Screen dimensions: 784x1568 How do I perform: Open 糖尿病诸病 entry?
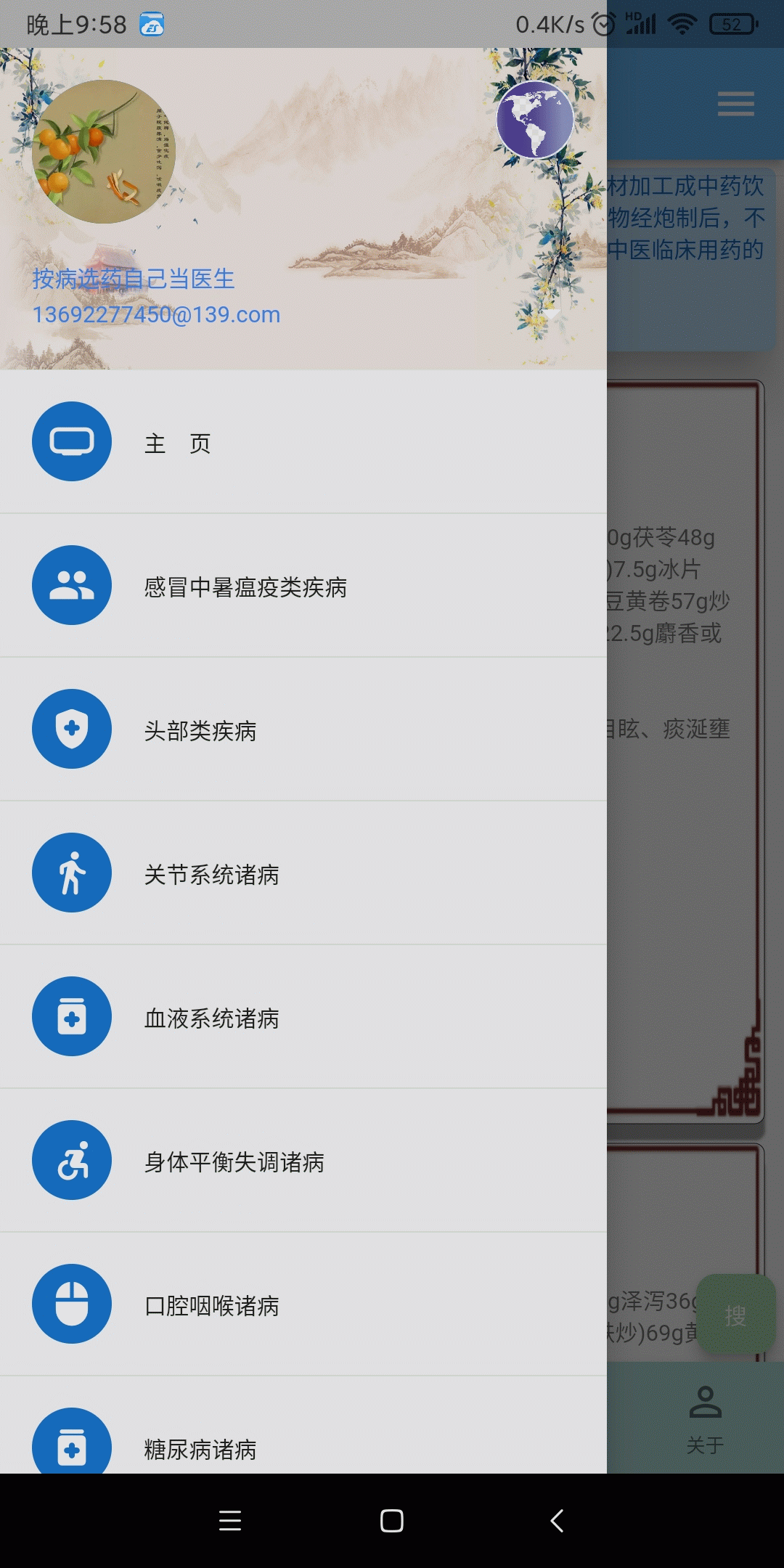pyautogui.click(x=303, y=1445)
